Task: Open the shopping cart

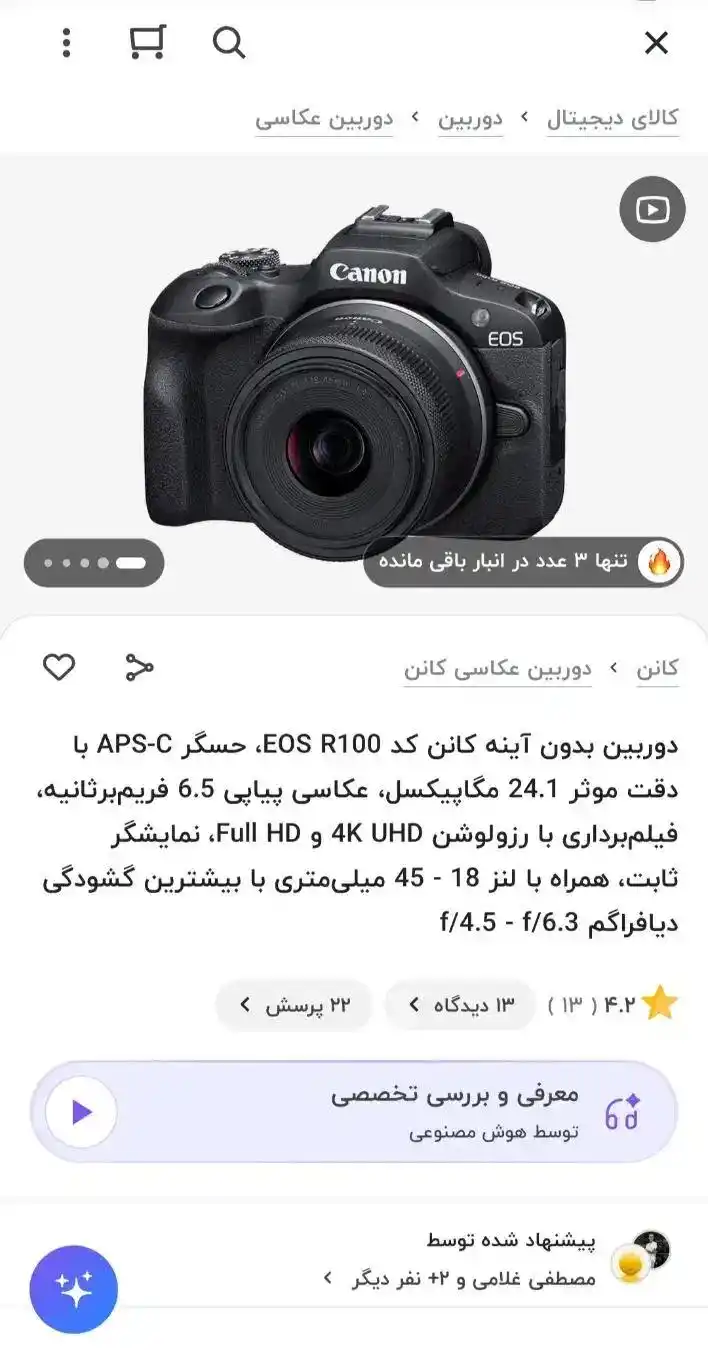Action: (147, 43)
